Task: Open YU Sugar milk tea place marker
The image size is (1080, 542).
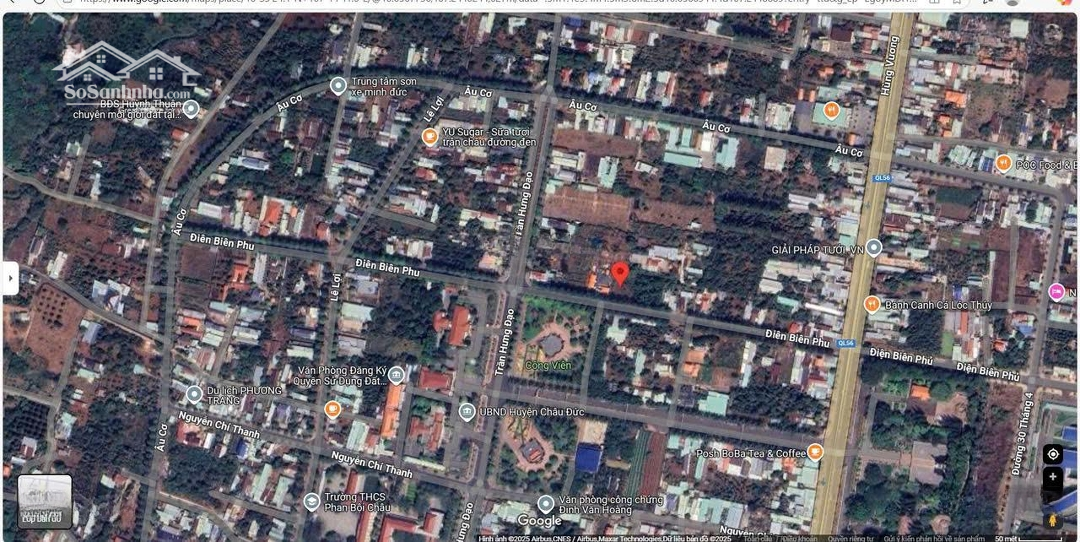Action: coord(430,137)
